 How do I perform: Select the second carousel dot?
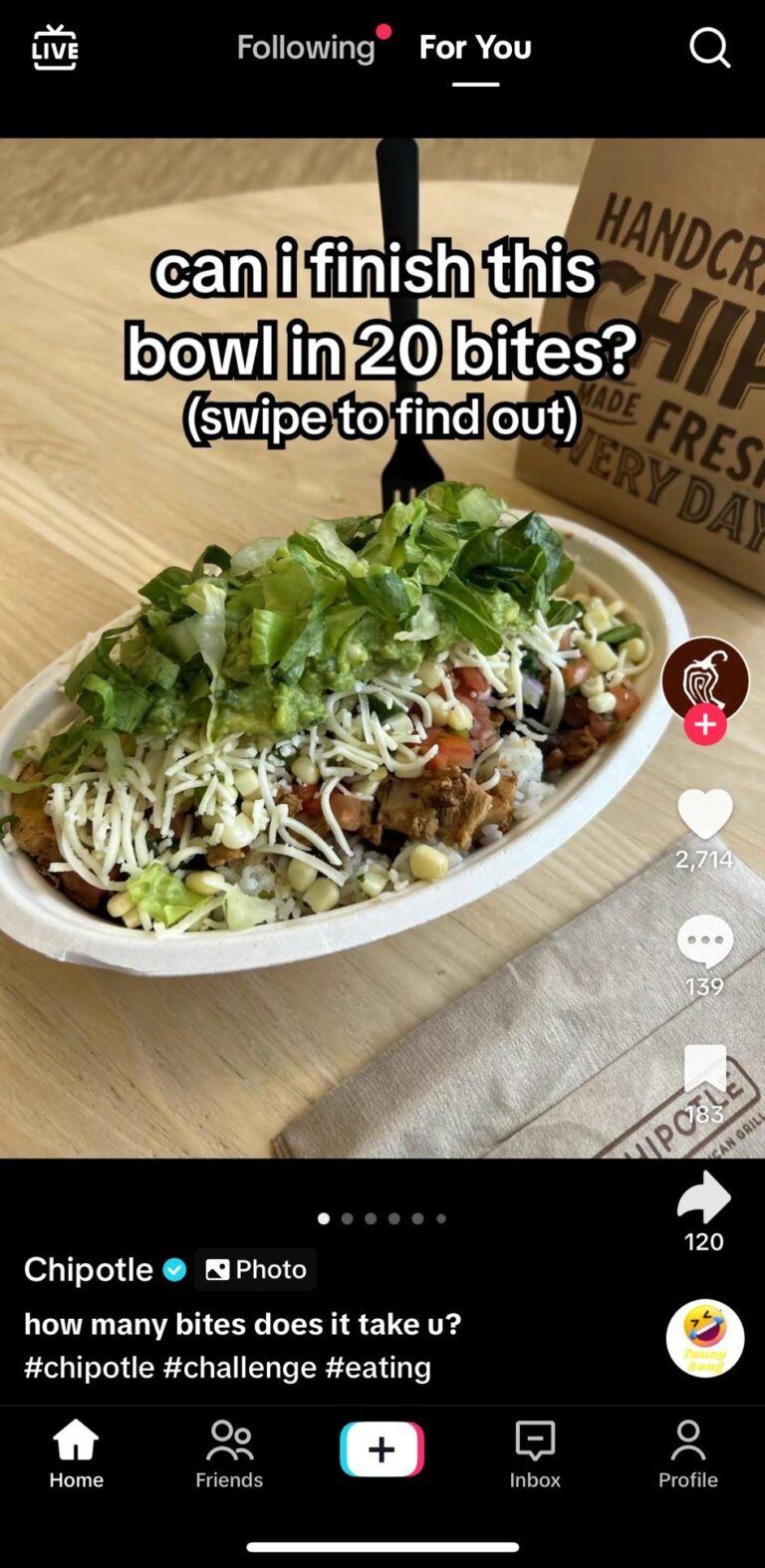click(348, 1217)
